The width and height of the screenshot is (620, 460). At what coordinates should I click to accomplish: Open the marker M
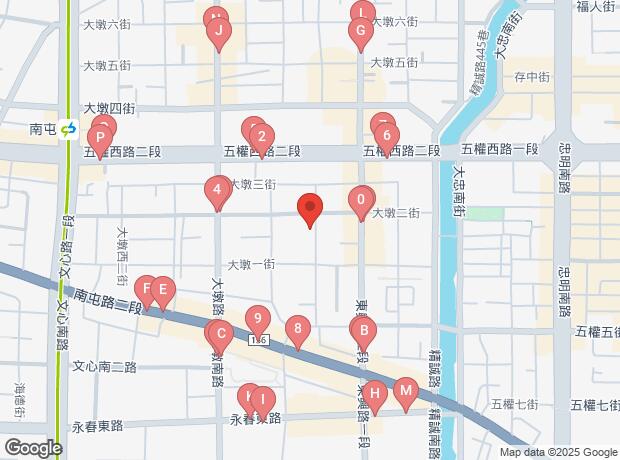[x=405, y=390]
